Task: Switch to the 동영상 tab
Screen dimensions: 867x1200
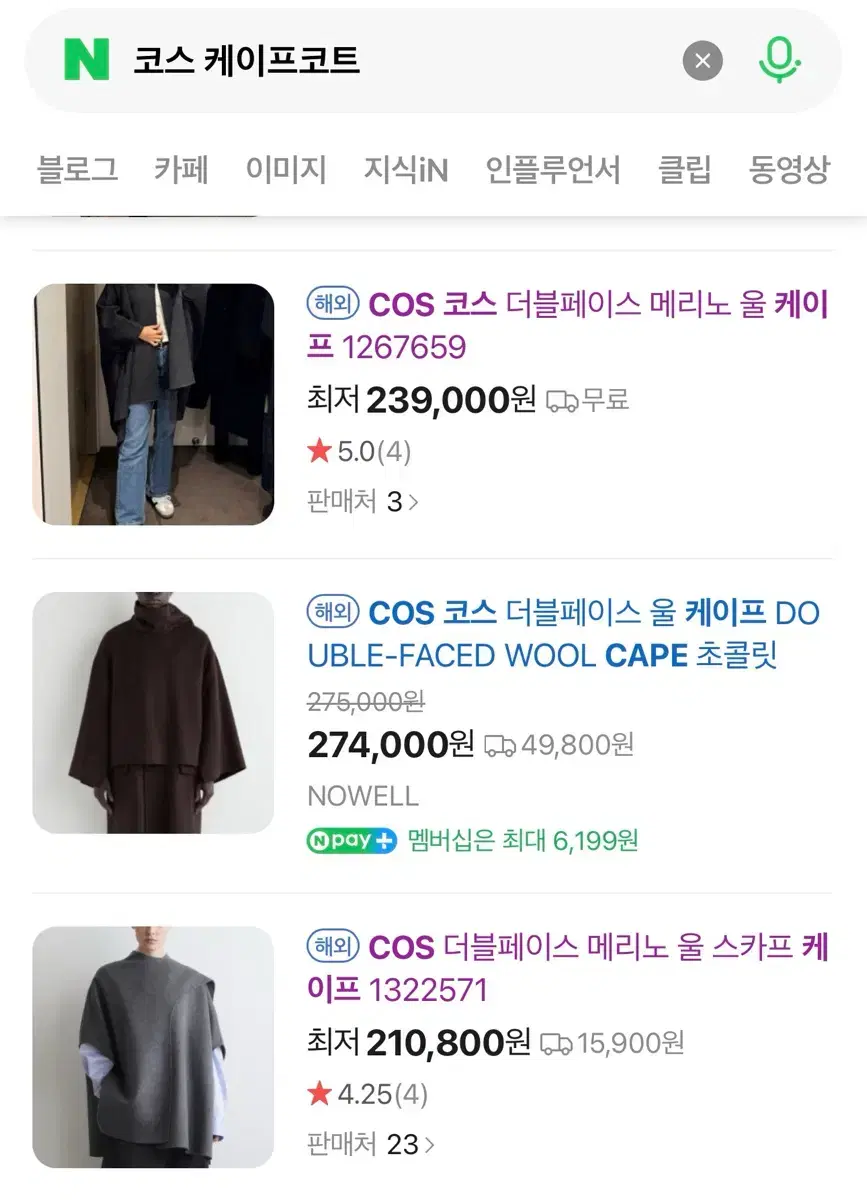Action: point(789,170)
